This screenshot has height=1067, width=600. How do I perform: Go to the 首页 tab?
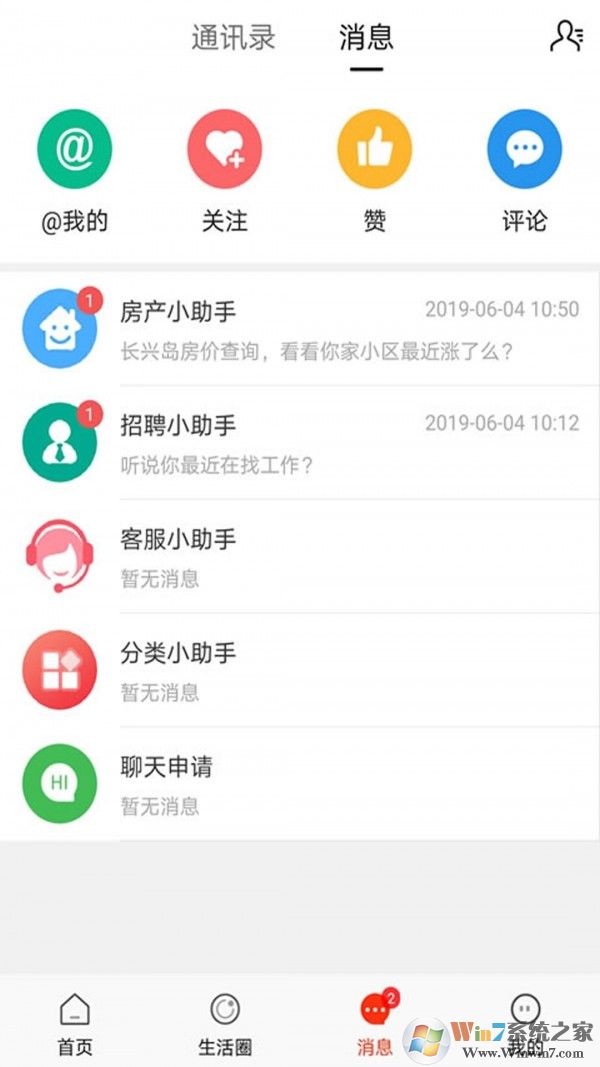[75, 1022]
